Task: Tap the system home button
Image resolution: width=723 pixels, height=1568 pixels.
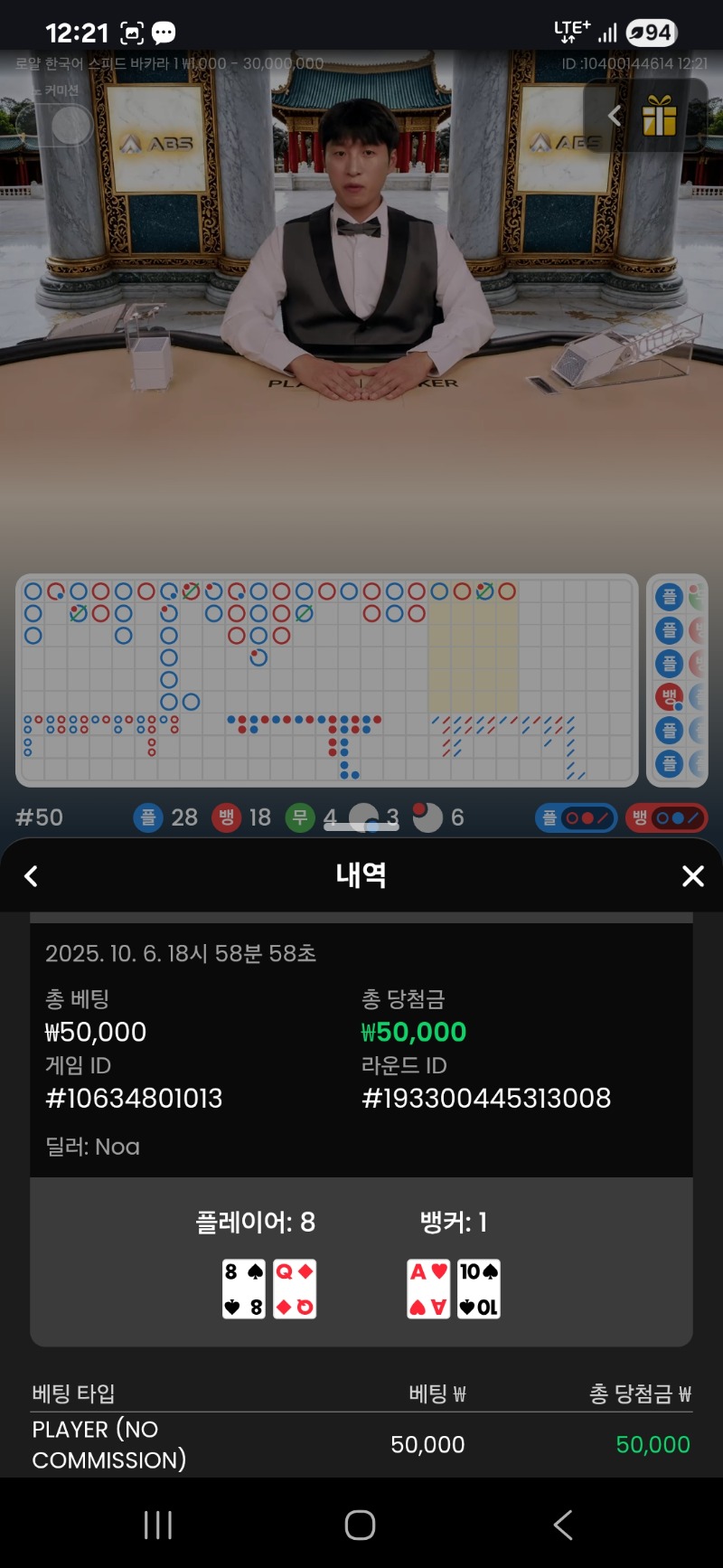Action: (360, 1525)
